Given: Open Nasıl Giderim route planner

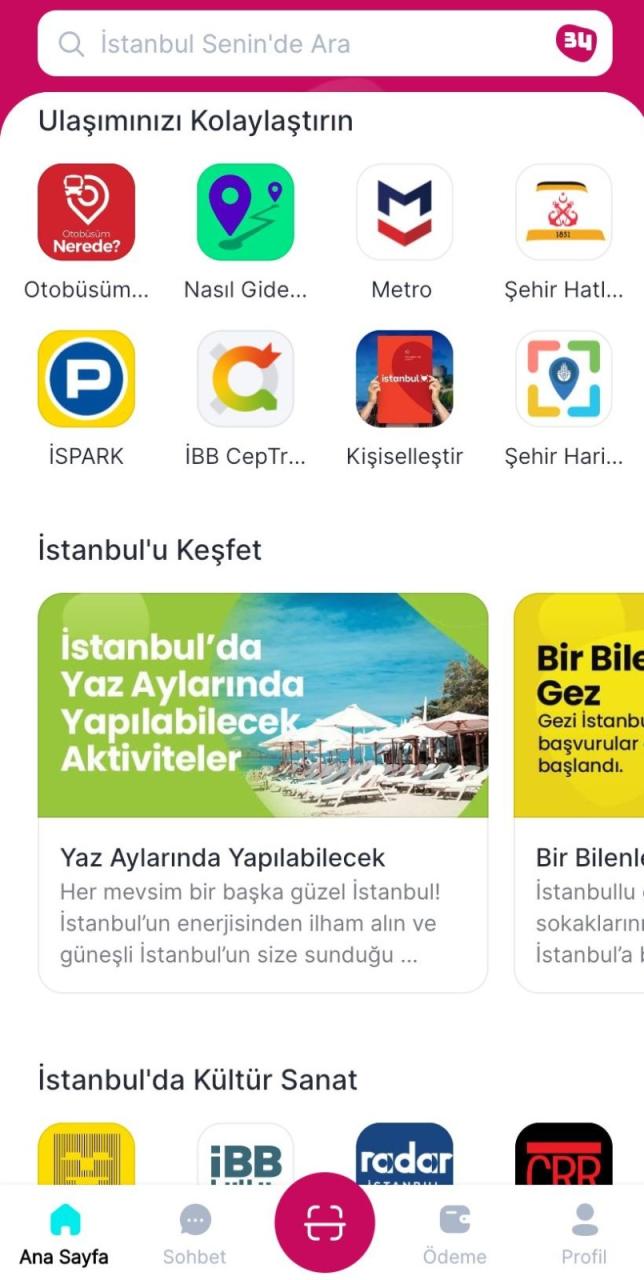Looking at the screenshot, I should click(245, 213).
